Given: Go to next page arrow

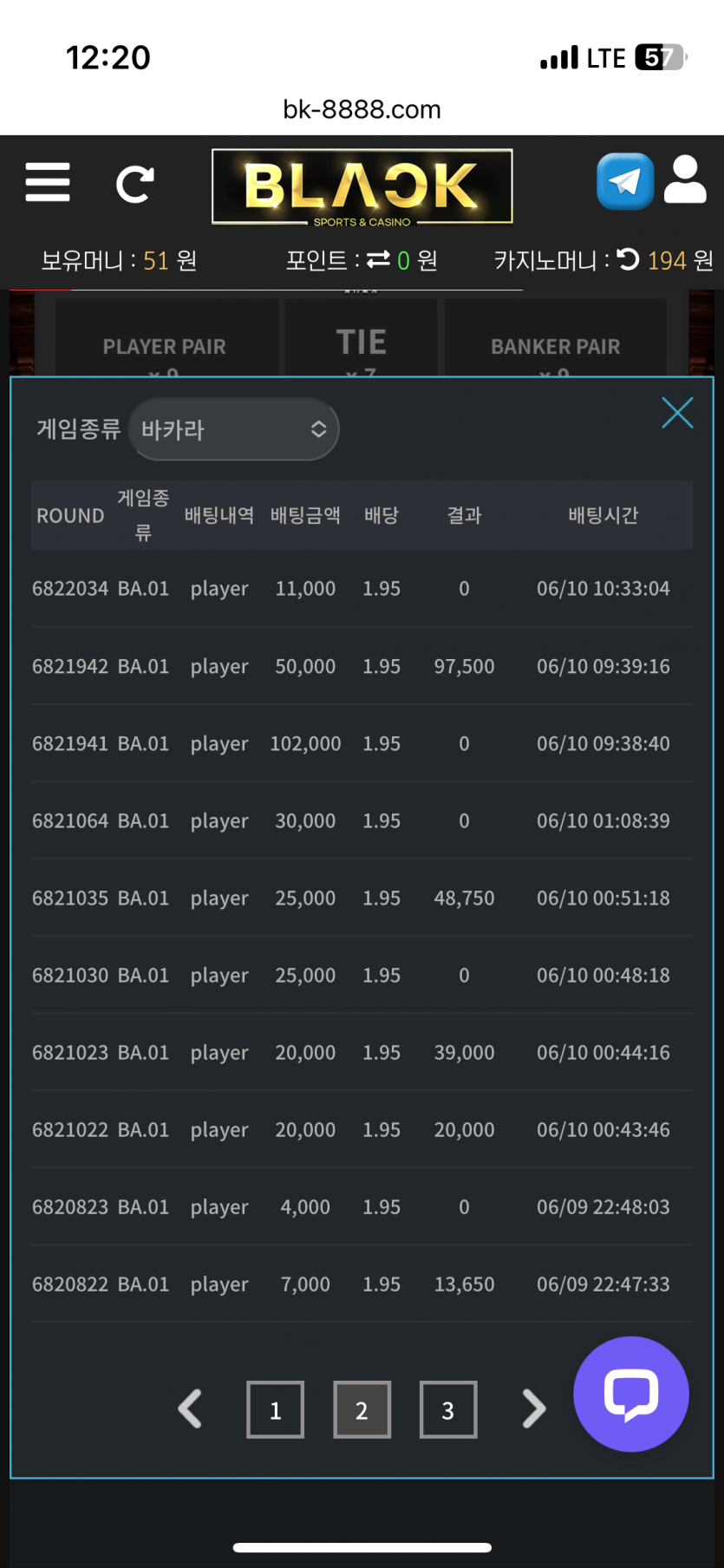Looking at the screenshot, I should 534,1408.
